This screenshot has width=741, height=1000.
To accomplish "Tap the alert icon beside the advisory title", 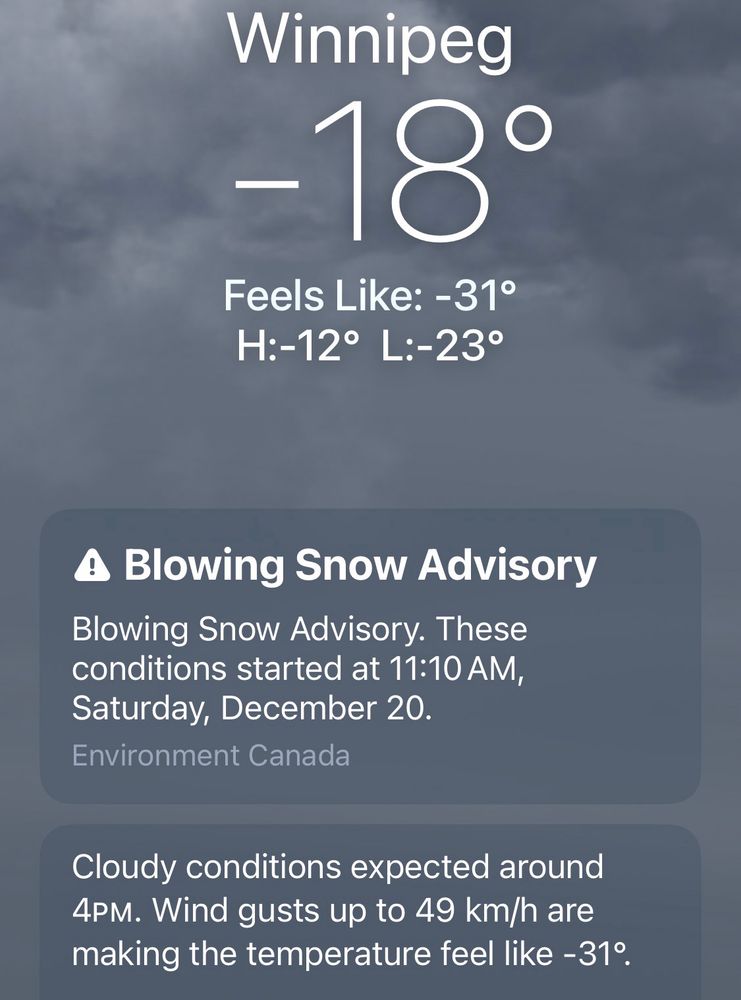I will click(91, 567).
